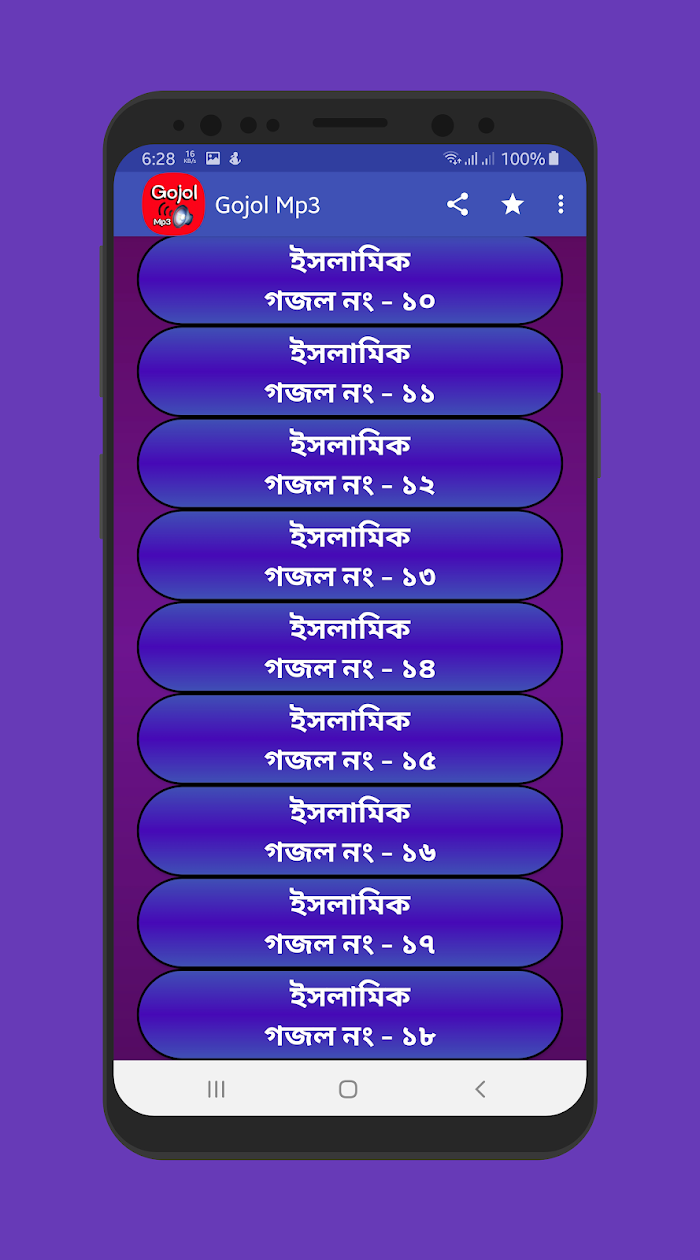Share the Gojol Mp3 app
The image size is (700, 1260).
(457, 205)
